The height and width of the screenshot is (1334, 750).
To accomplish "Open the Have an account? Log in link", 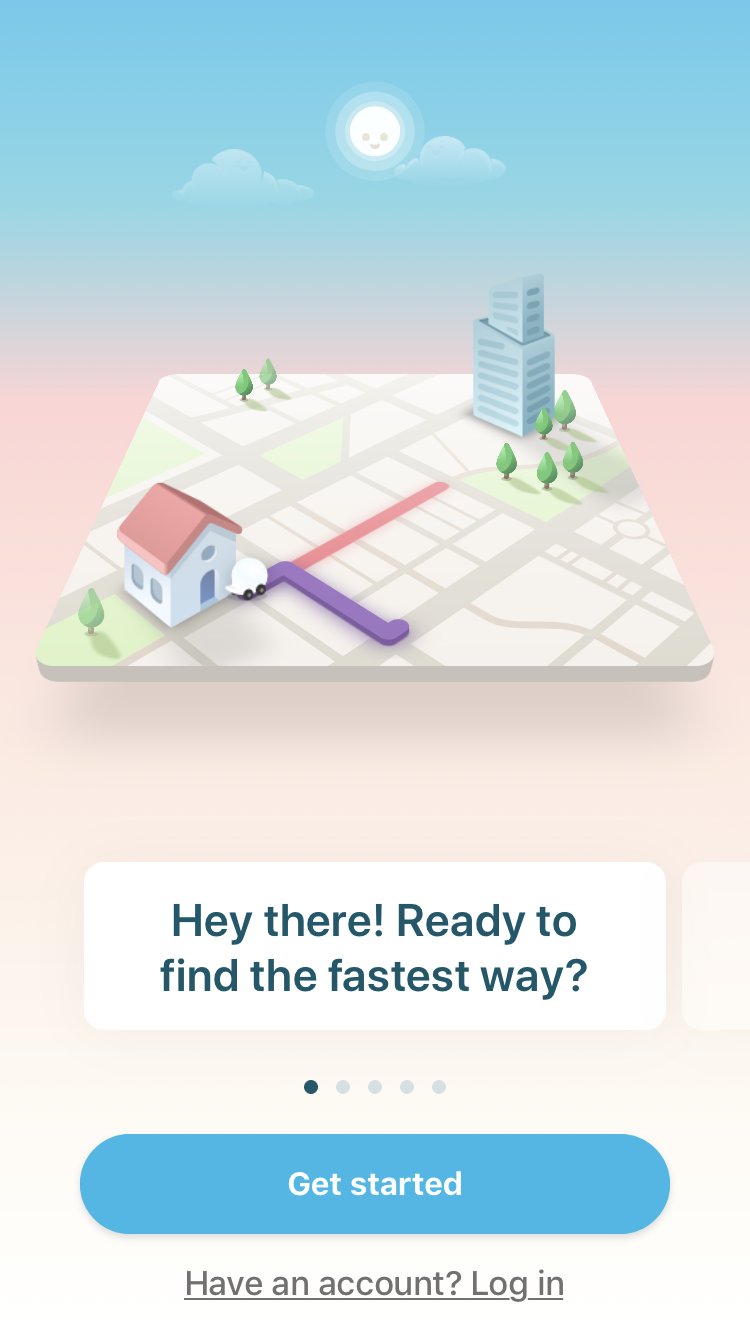I will tap(374, 1283).
